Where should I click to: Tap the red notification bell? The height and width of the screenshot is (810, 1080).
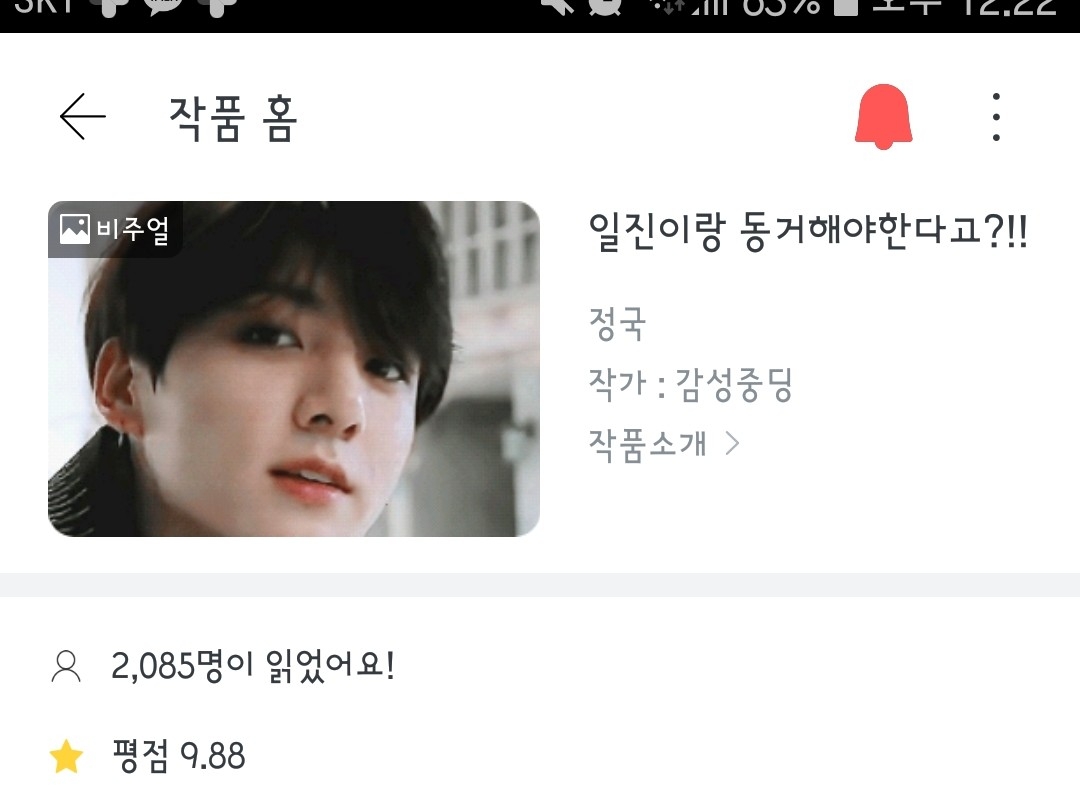883,117
